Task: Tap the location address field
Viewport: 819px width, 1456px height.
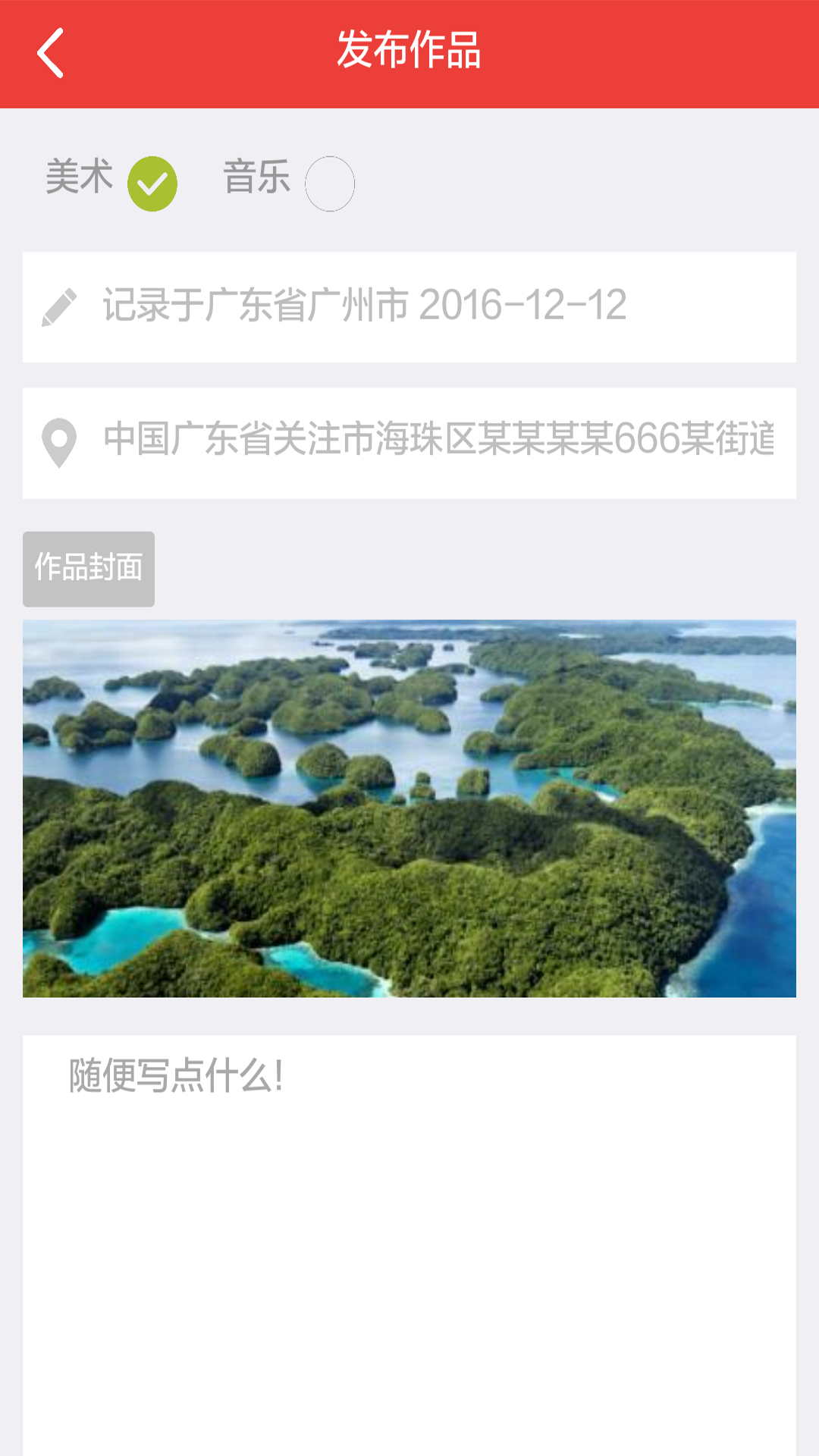Action: coord(409,442)
